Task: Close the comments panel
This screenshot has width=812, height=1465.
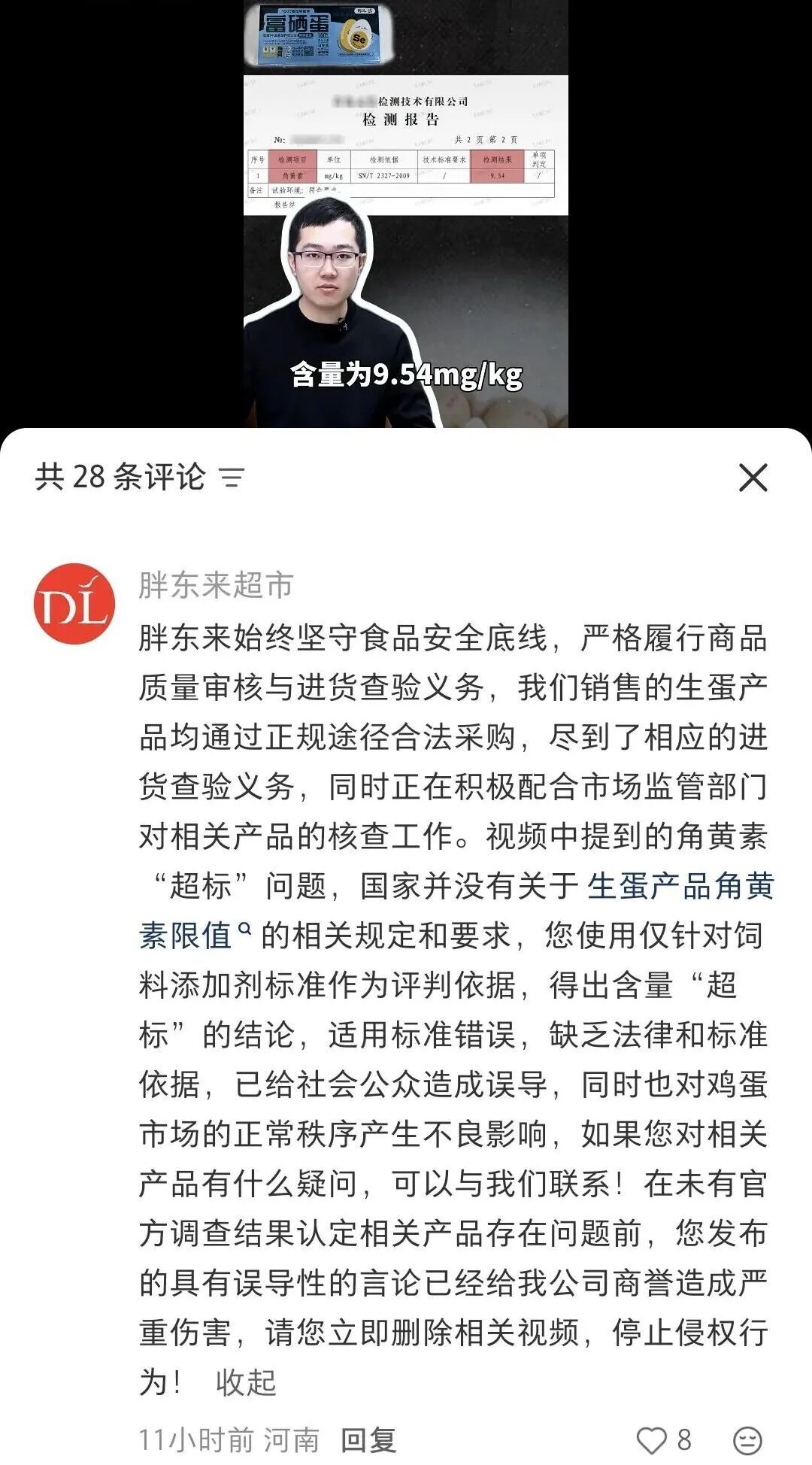Action: point(753,478)
